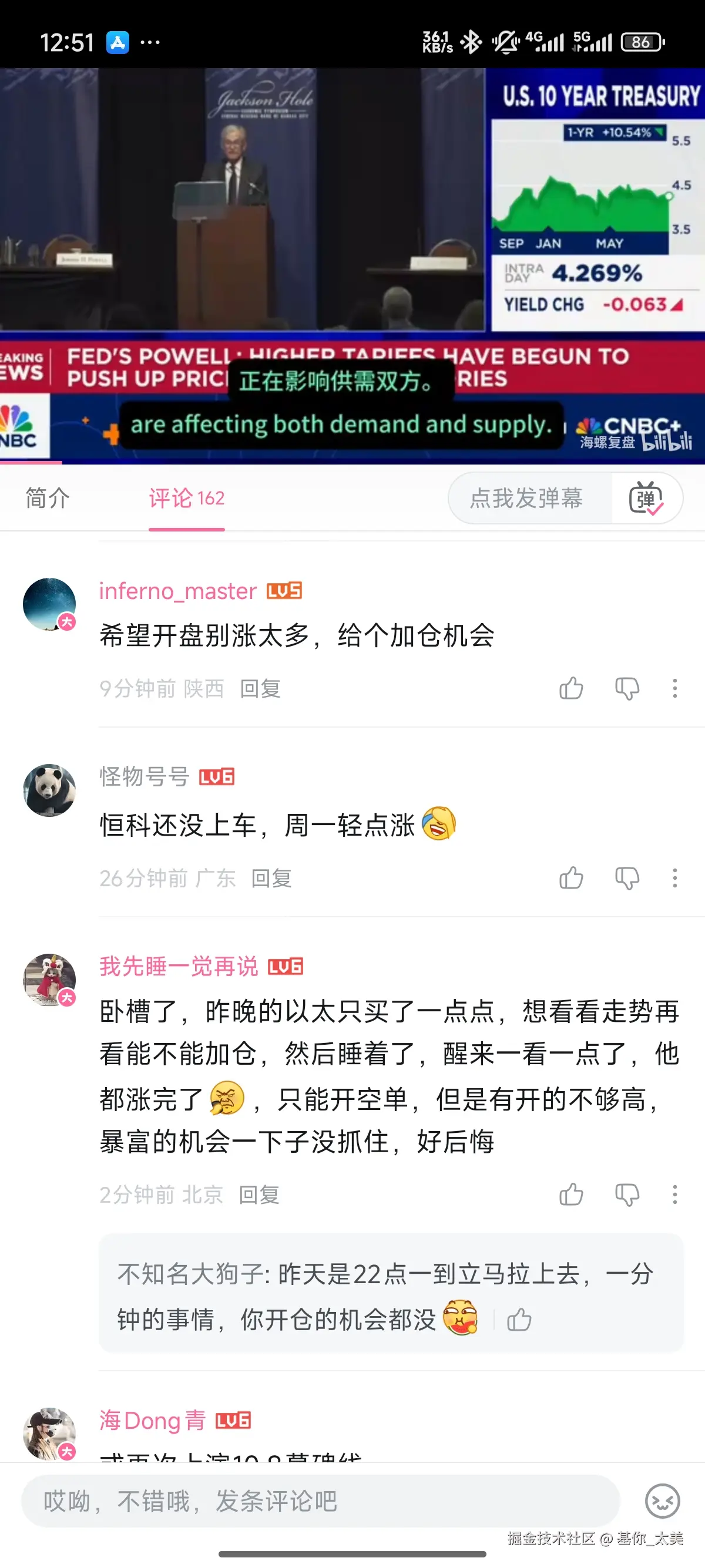Open more actions for 怪物号号's comment

click(x=673, y=879)
